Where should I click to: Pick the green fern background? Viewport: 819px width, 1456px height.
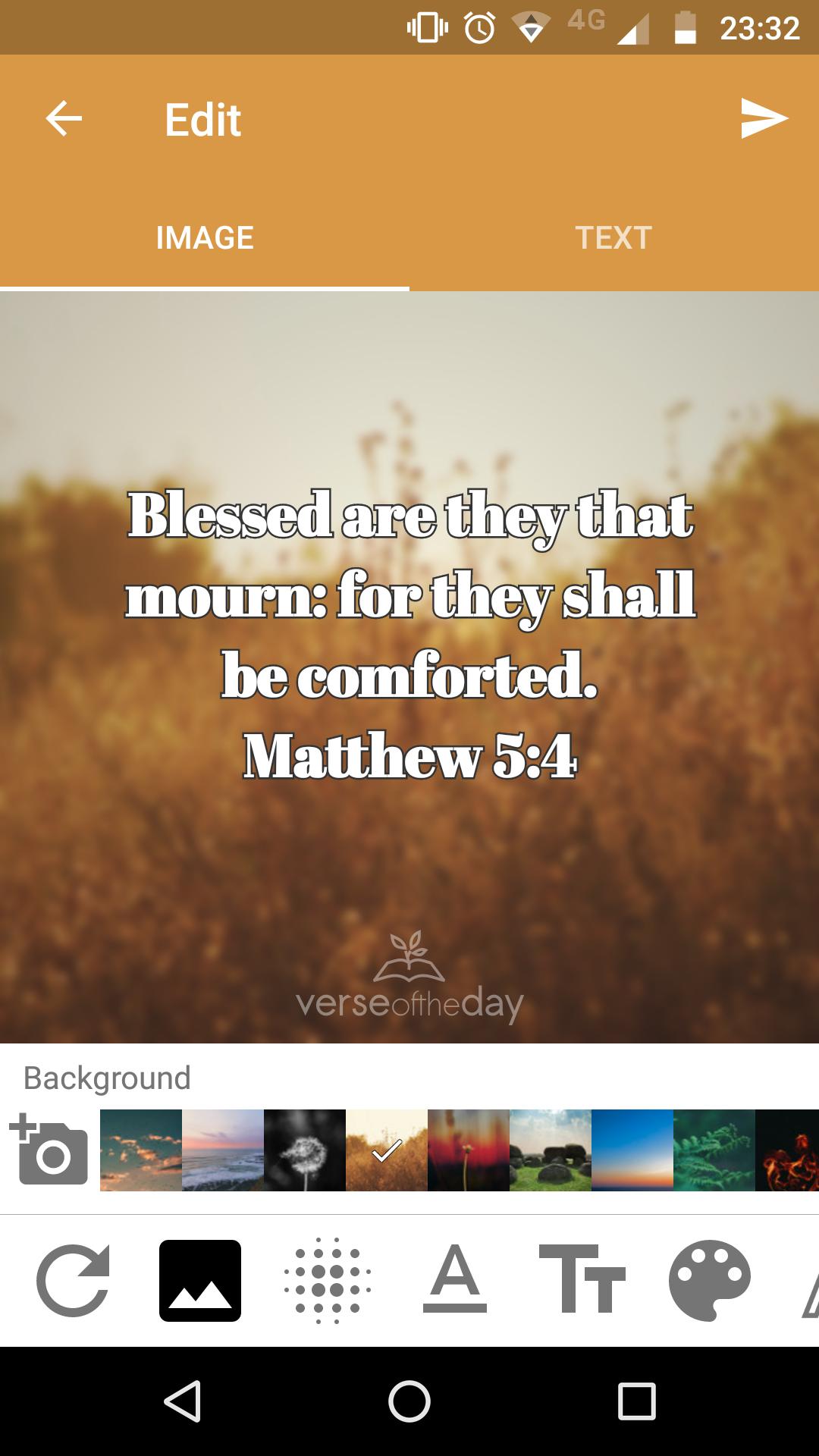point(714,1150)
